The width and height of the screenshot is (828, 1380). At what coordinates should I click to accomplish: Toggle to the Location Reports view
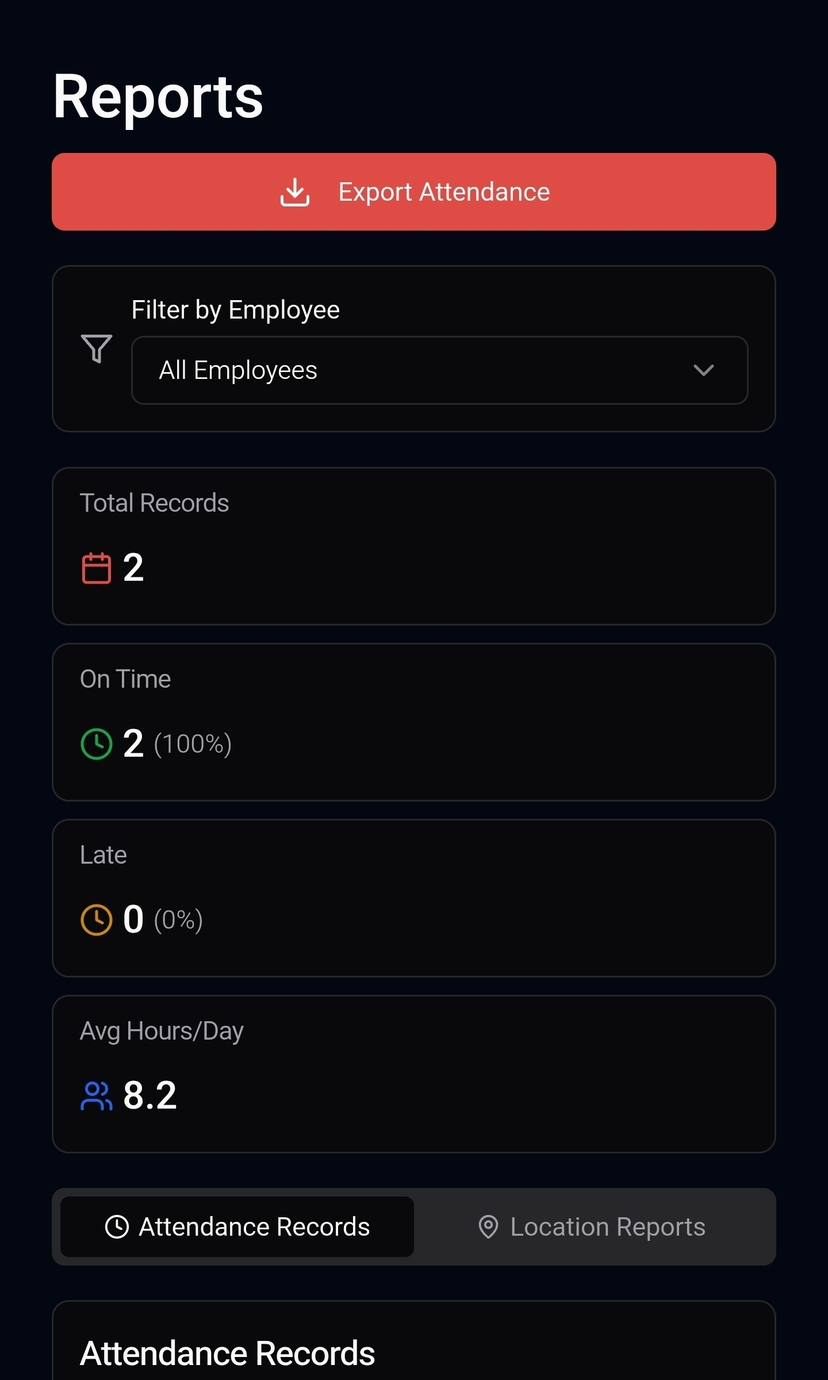tap(595, 1226)
